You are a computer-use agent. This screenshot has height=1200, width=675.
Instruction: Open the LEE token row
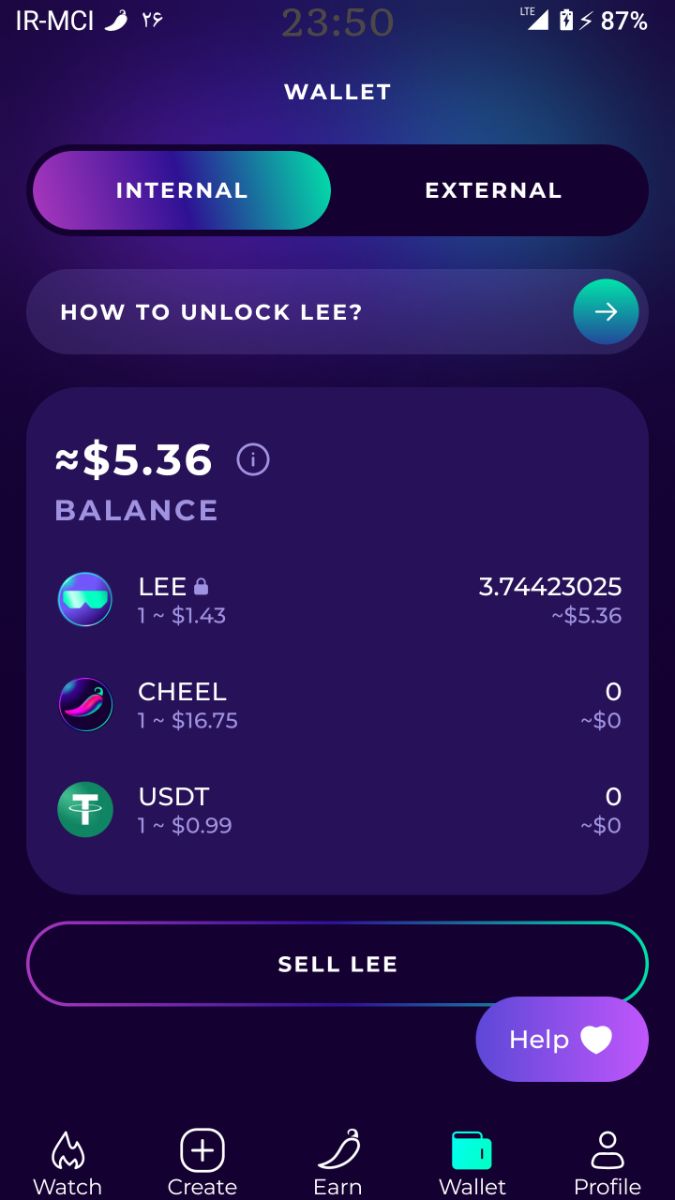coord(337,600)
